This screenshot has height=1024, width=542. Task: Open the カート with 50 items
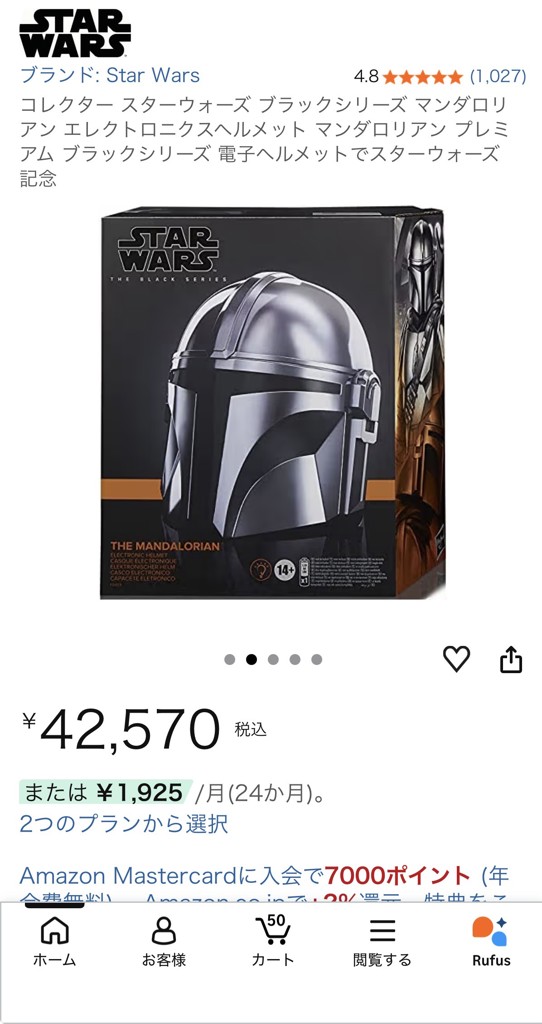(273, 941)
